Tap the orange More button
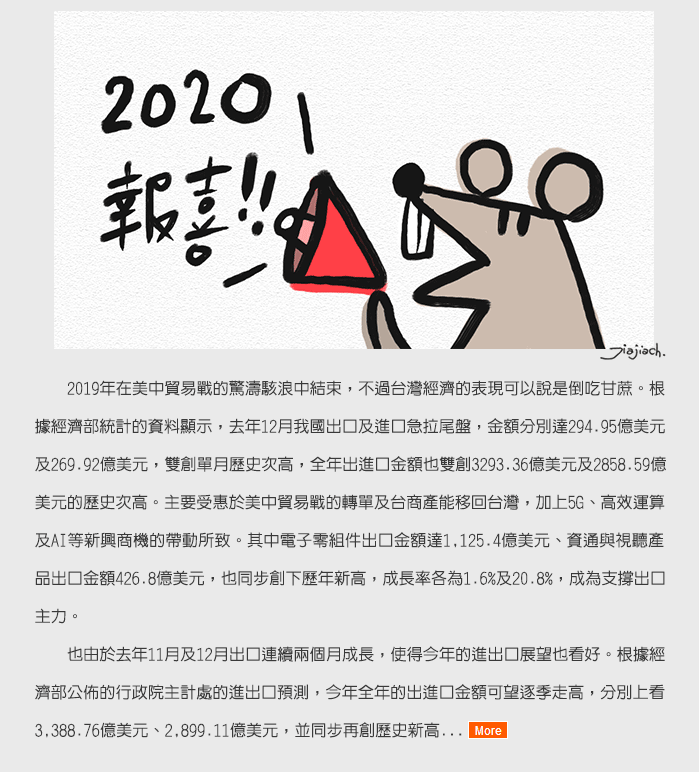The image size is (699, 772). 488,730
